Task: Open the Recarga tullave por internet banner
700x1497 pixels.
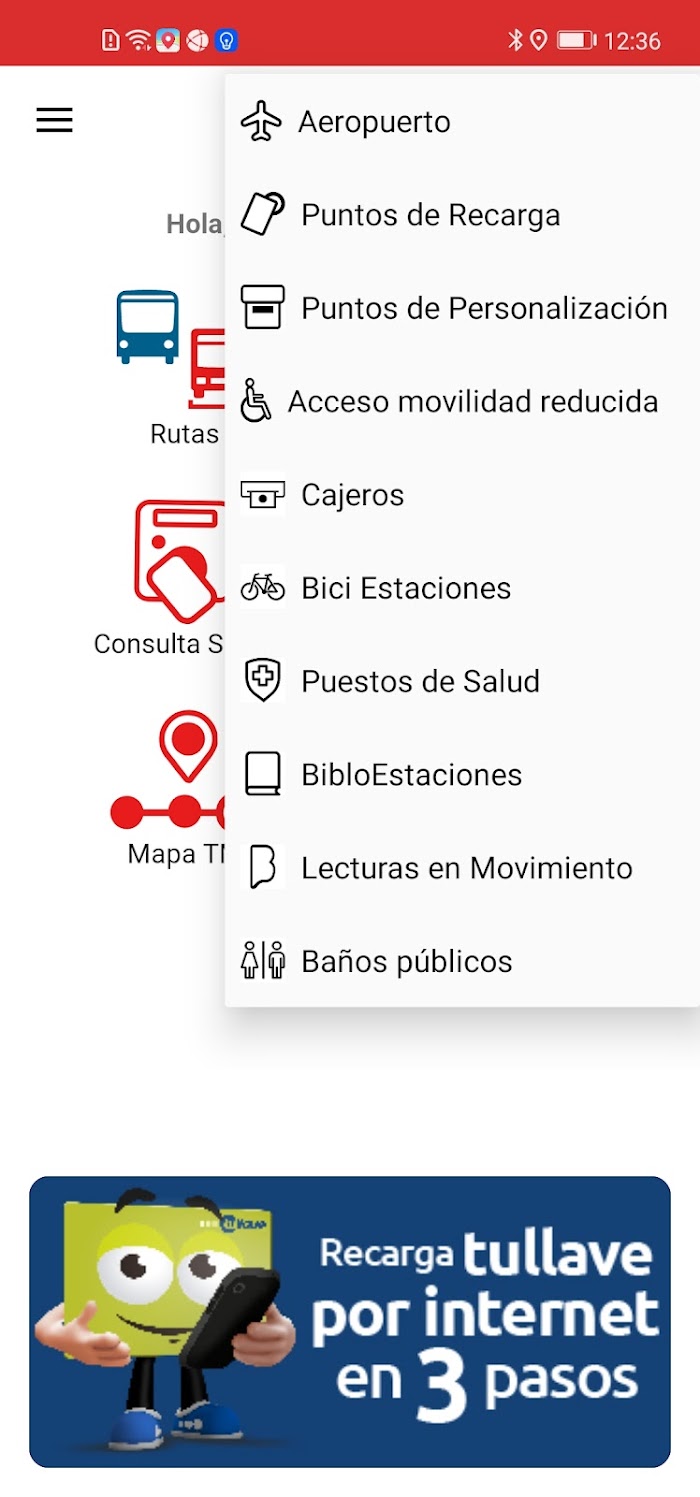Action: [350, 1322]
